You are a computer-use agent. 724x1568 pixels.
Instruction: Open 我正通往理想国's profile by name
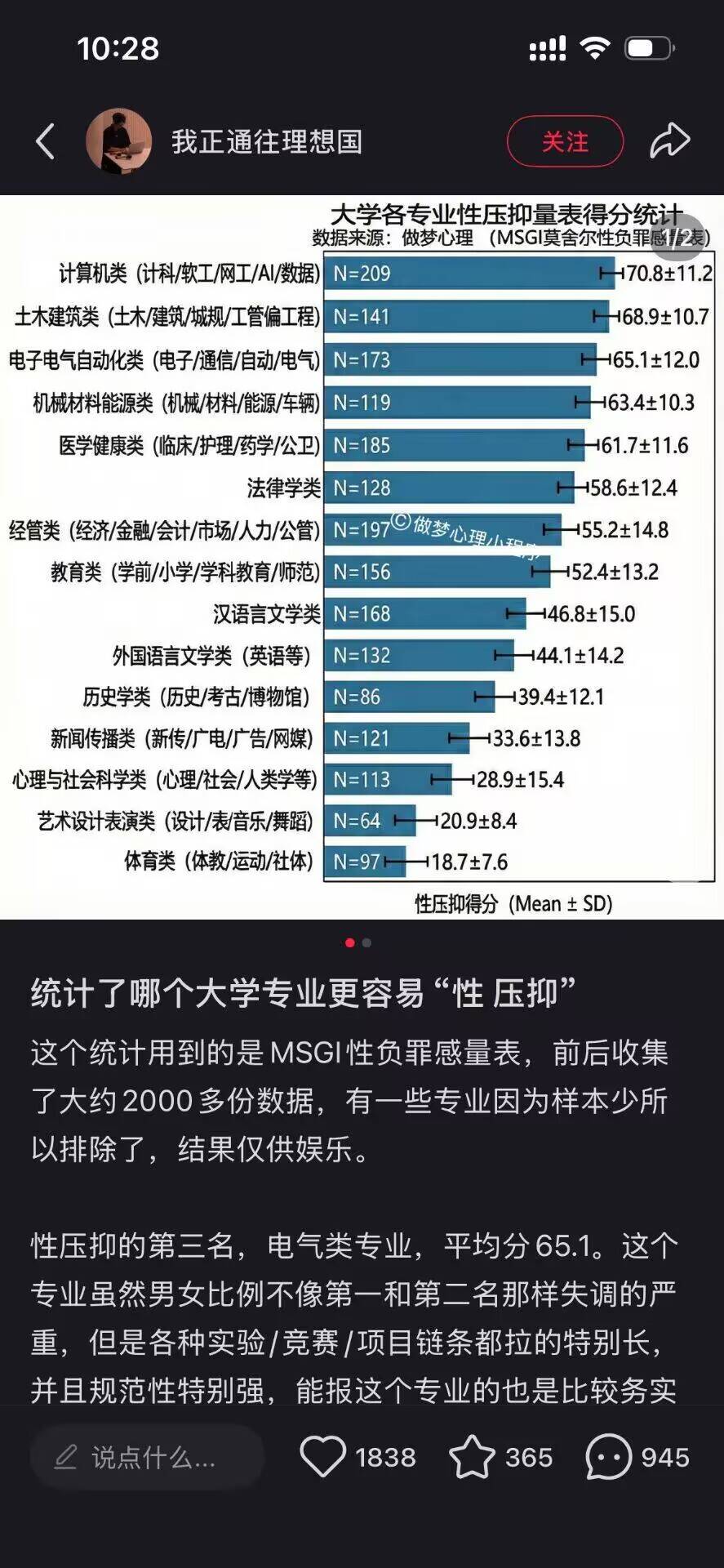[x=266, y=142]
